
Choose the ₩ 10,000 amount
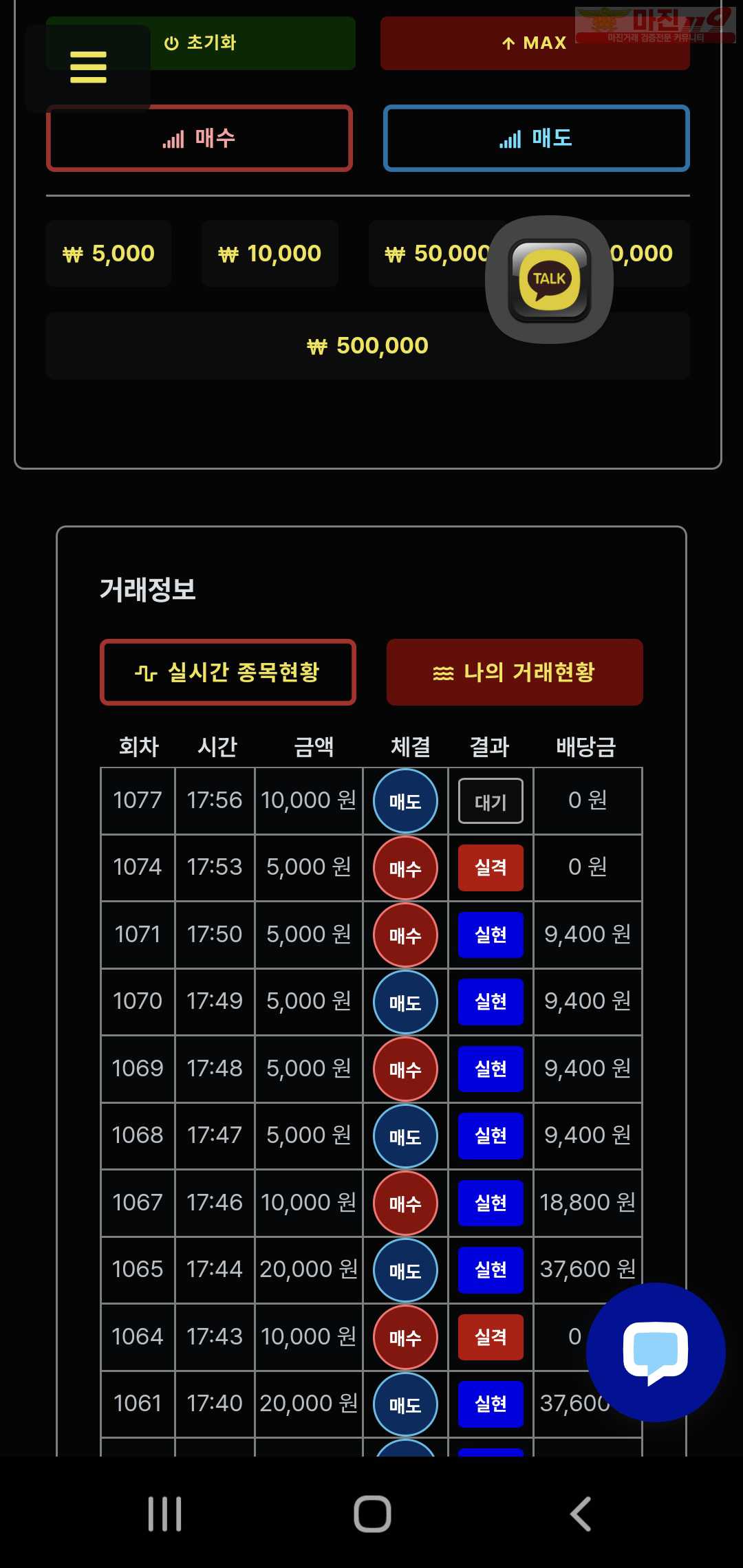tap(270, 254)
